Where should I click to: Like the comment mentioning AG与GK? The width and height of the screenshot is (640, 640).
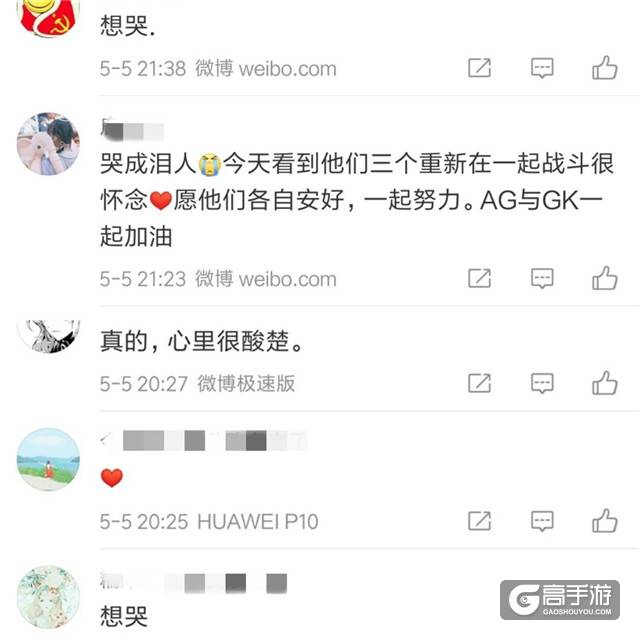[x=604, y=278]
